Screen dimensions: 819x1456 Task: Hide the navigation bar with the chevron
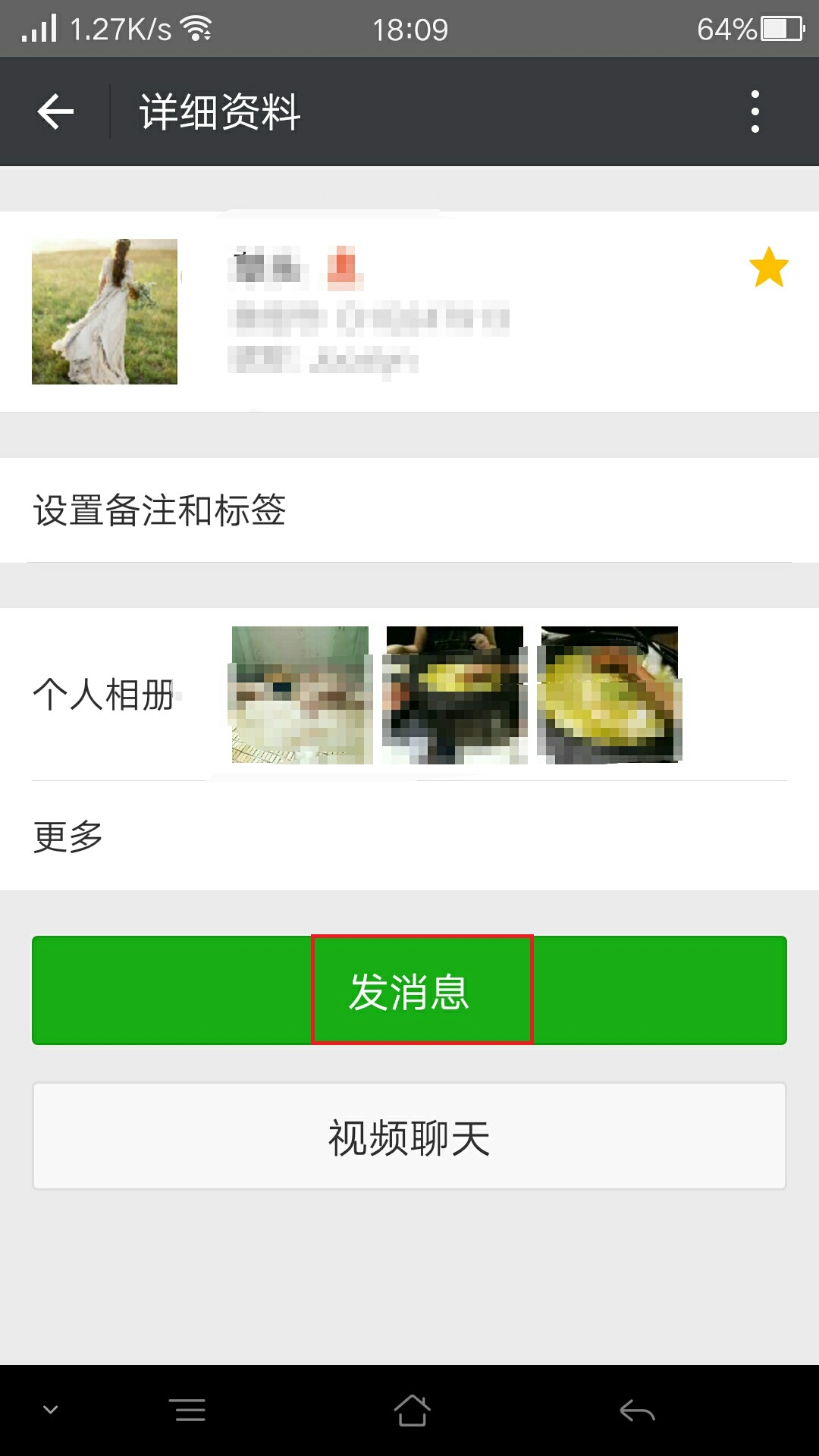[x=51, y=1410]
